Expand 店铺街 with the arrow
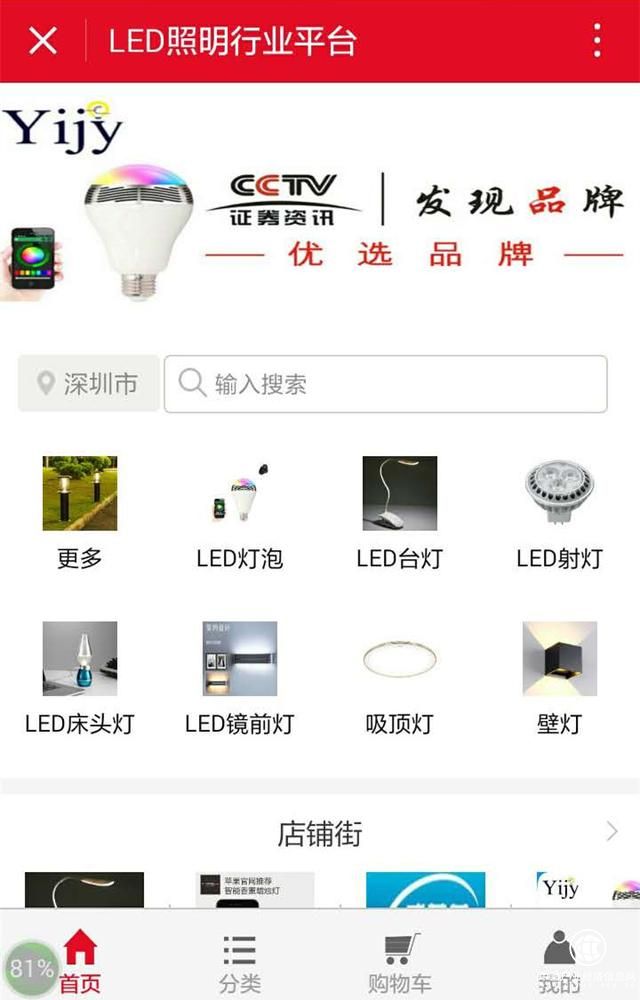The width and height of the screenshot is (640, 1000). [612, 832]
